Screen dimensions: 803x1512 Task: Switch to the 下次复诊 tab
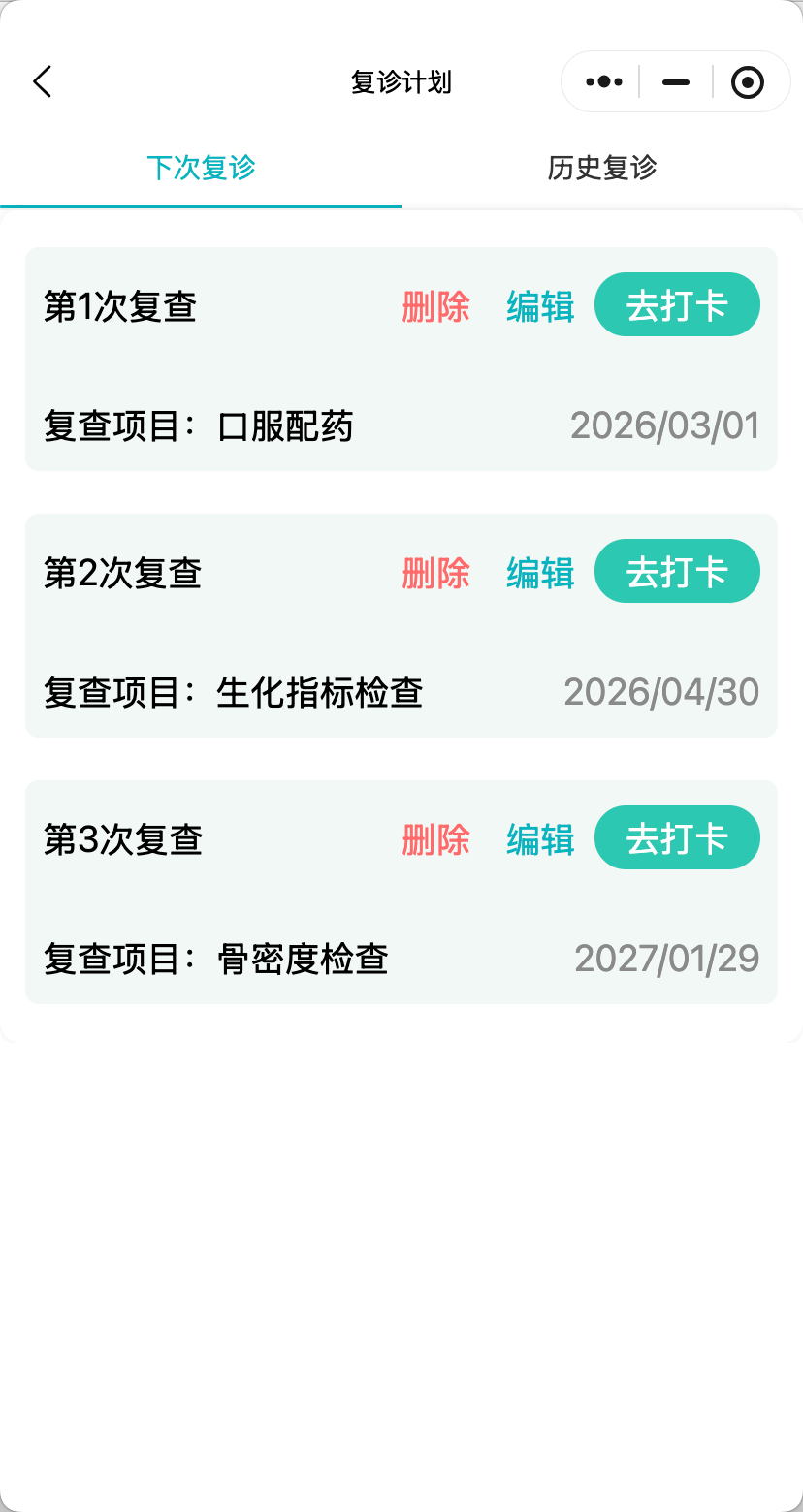[201, 168]
